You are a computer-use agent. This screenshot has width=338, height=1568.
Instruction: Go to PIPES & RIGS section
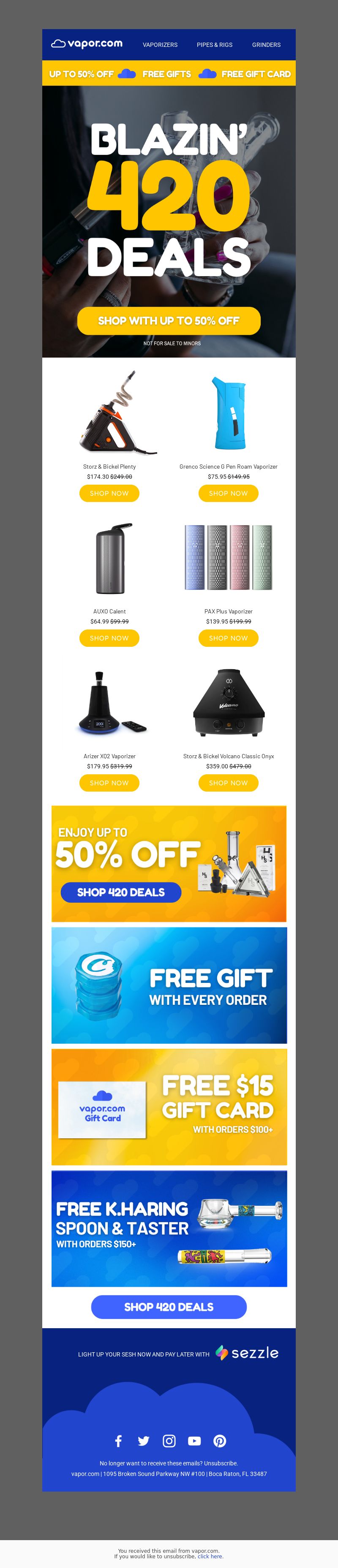click(x=214, y=45)
